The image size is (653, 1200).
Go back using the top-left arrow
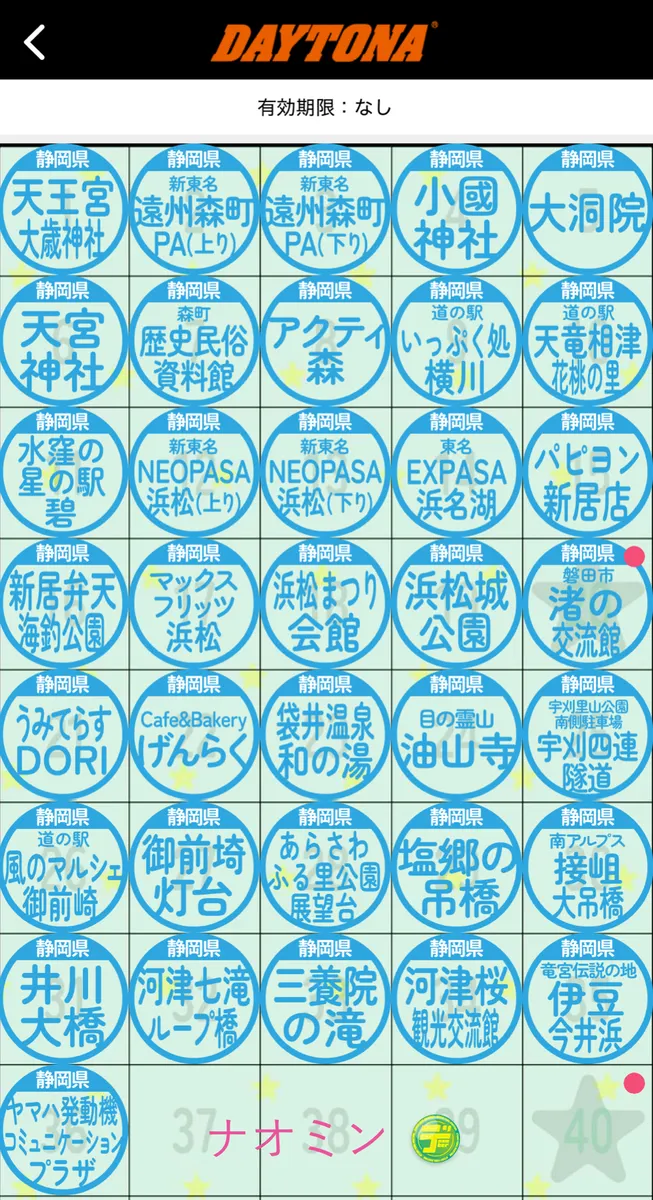35,41
